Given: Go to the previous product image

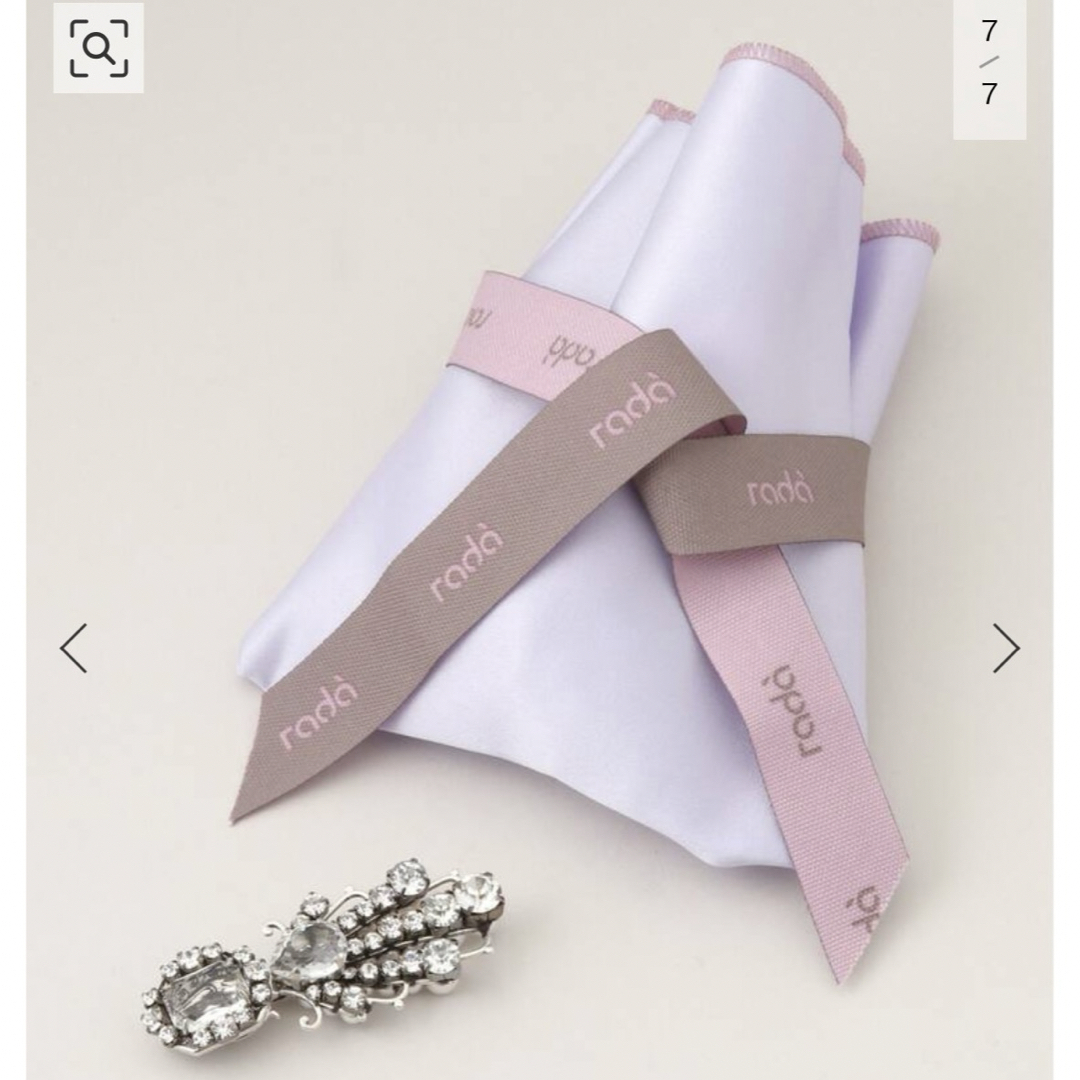Looking at the screenshot, I should click(74, 648).
